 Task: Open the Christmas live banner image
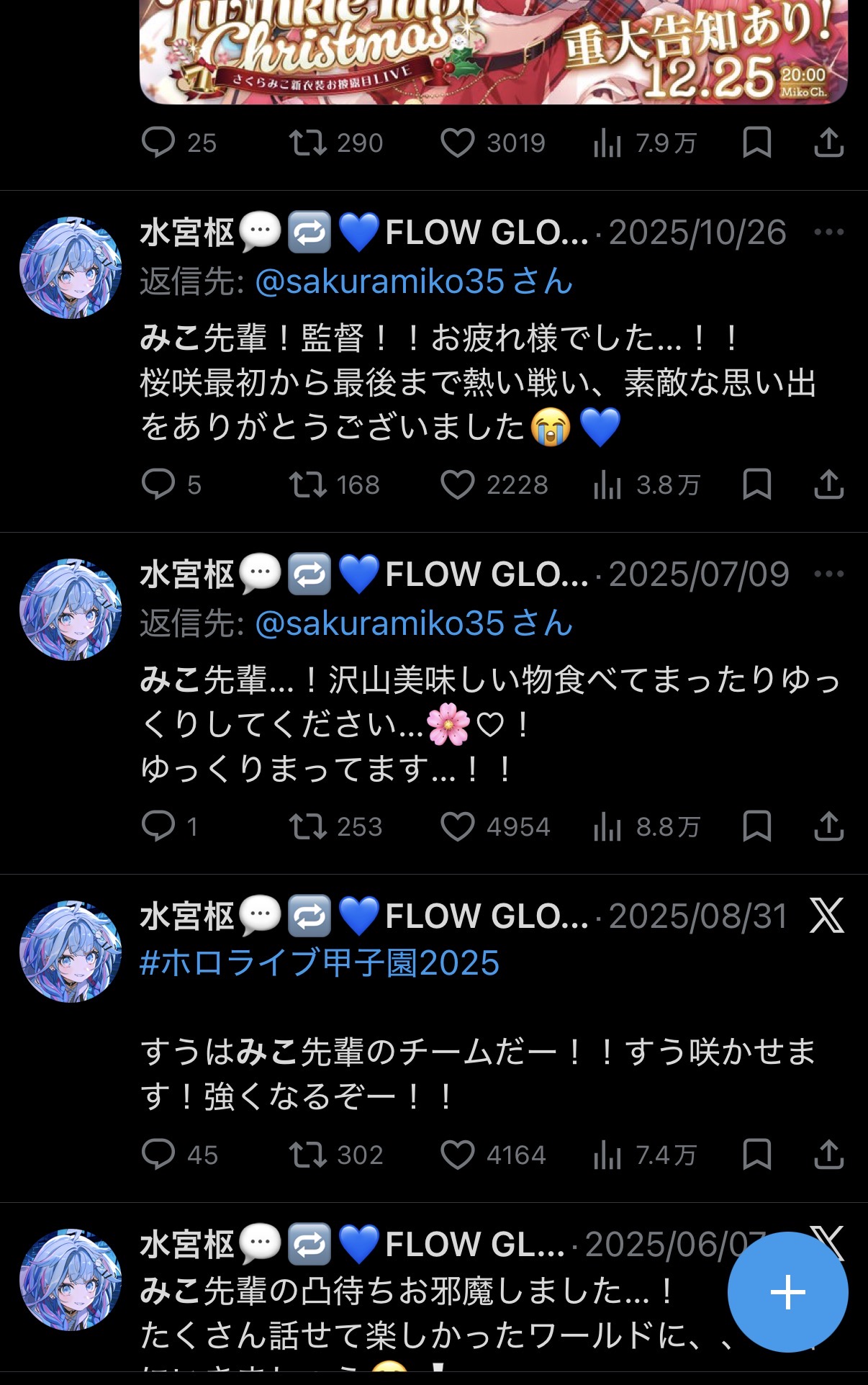click(493, 50)
